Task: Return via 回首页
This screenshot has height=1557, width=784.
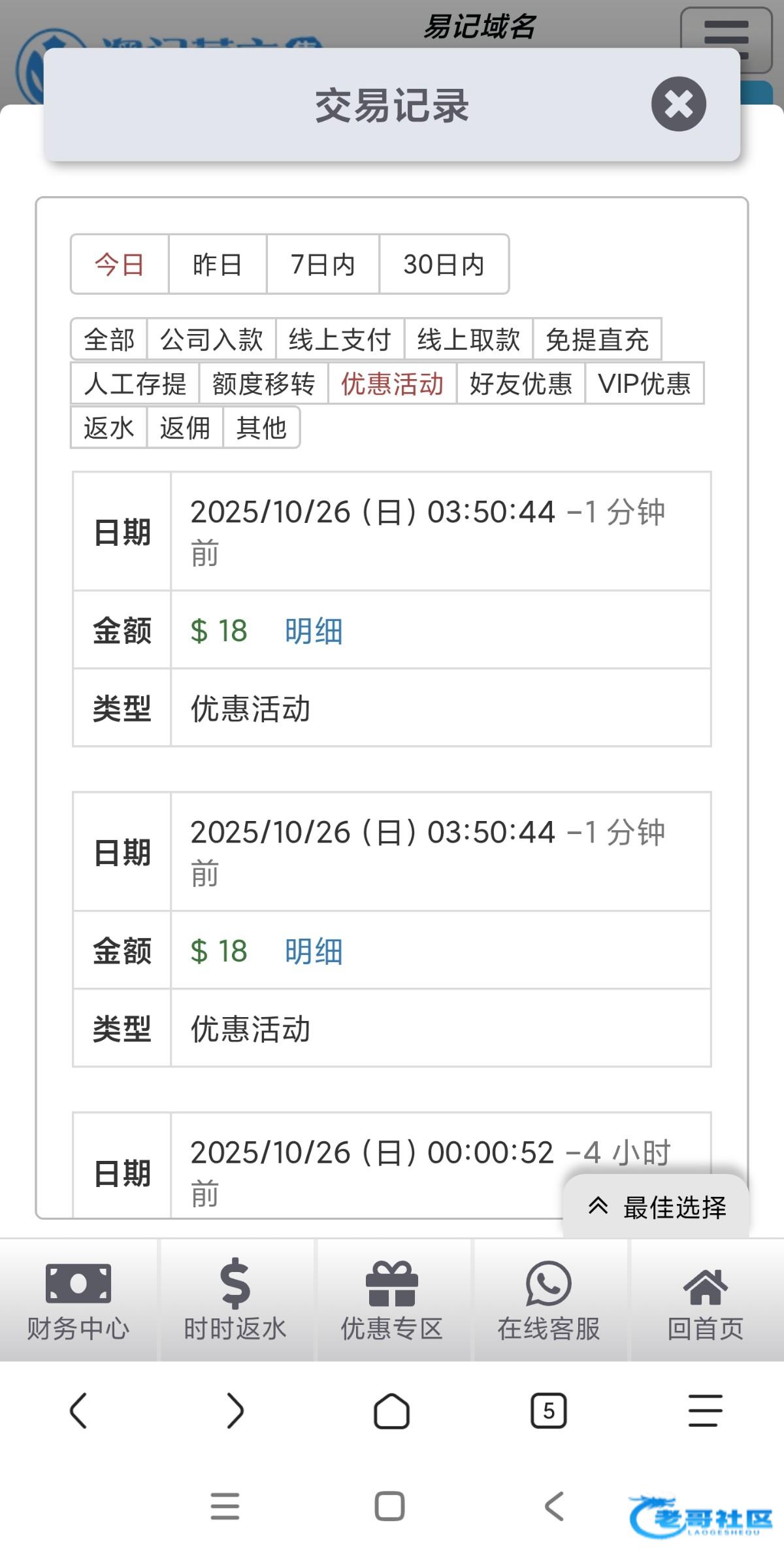Action: point(706,1299)
